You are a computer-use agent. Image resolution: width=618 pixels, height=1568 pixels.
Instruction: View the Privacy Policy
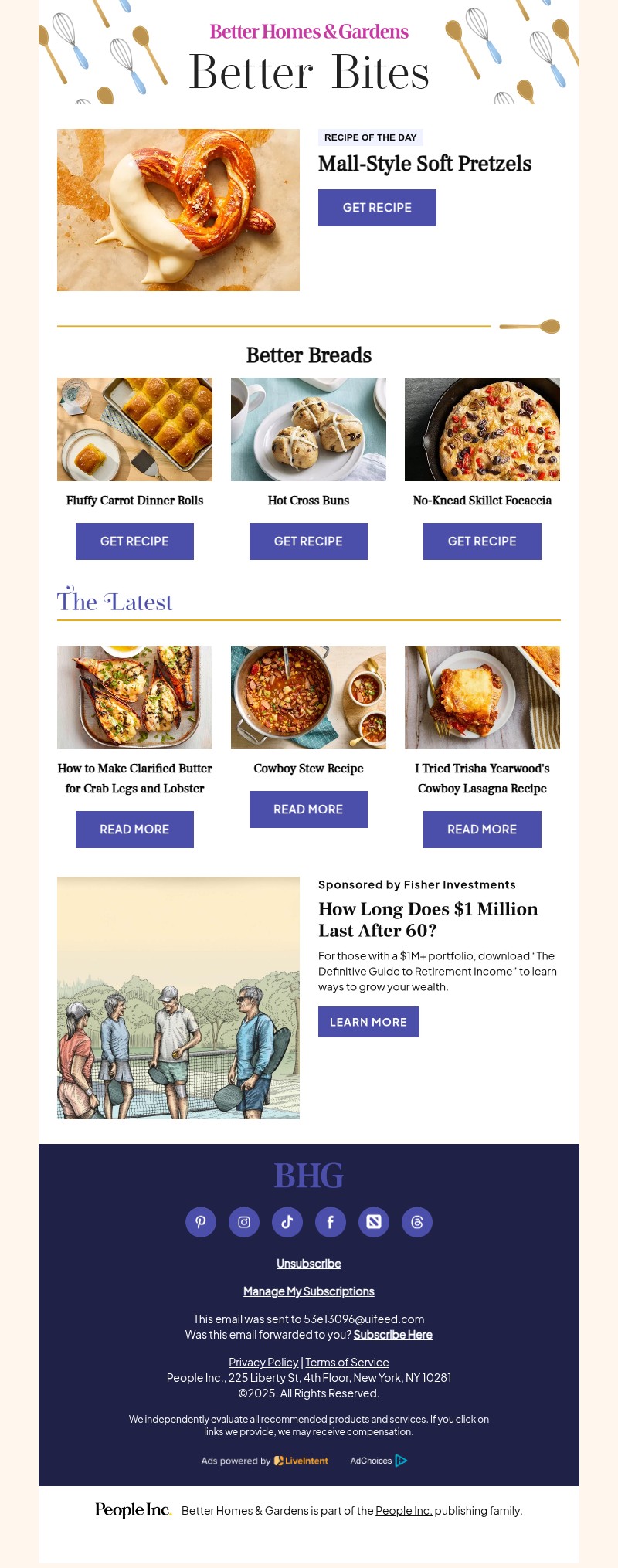tap(263, 1363)
